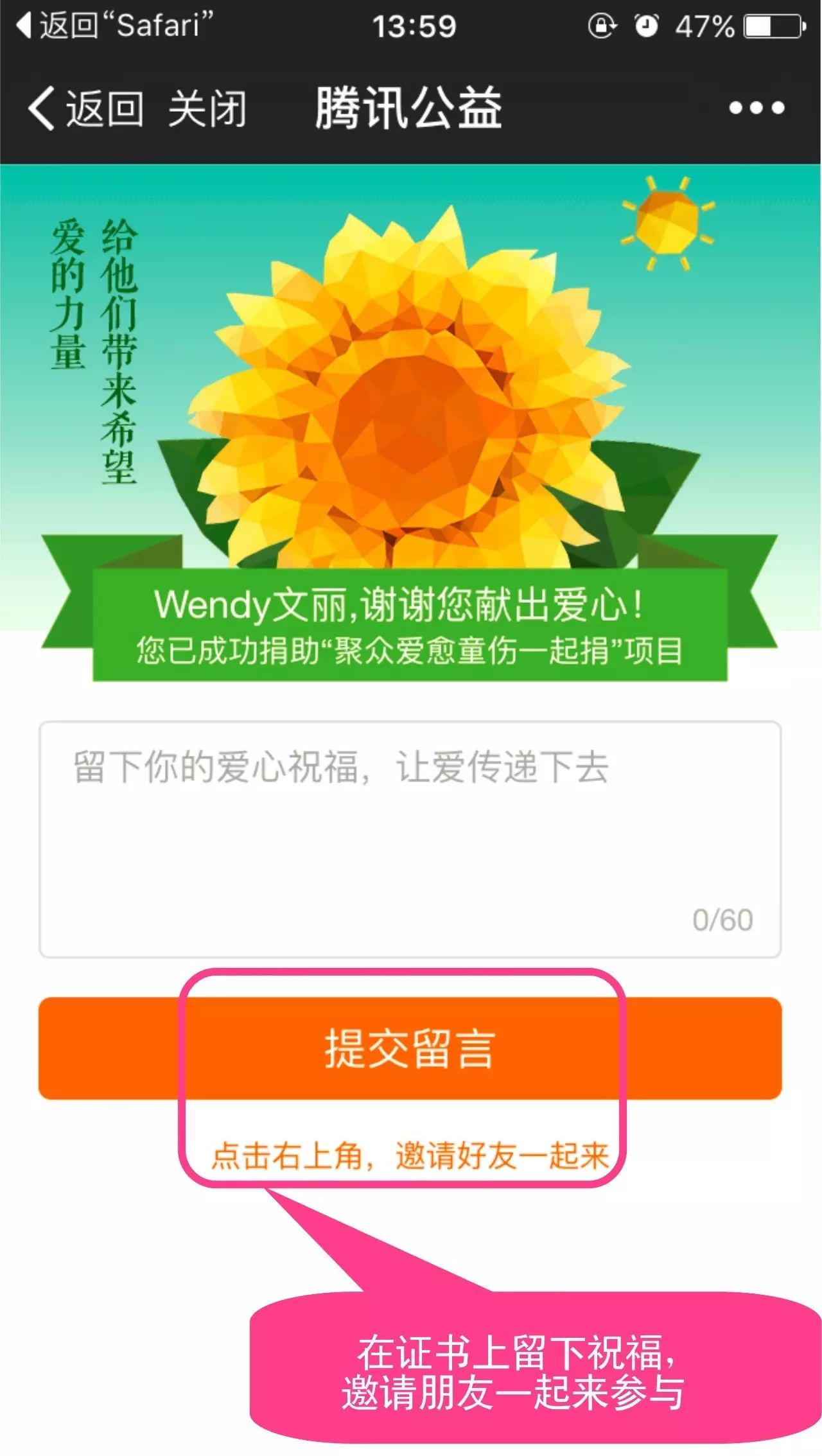The image size is (822, 1456).
Task: Return to Safari from status bar
Action: 114,26
